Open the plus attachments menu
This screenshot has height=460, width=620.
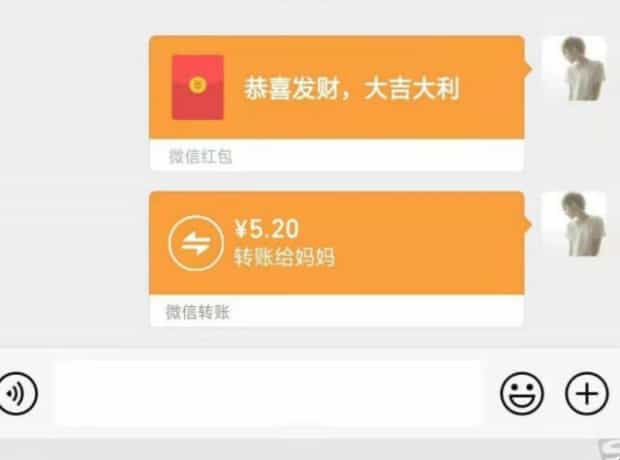pyautogui.click(x=587, y=393)
